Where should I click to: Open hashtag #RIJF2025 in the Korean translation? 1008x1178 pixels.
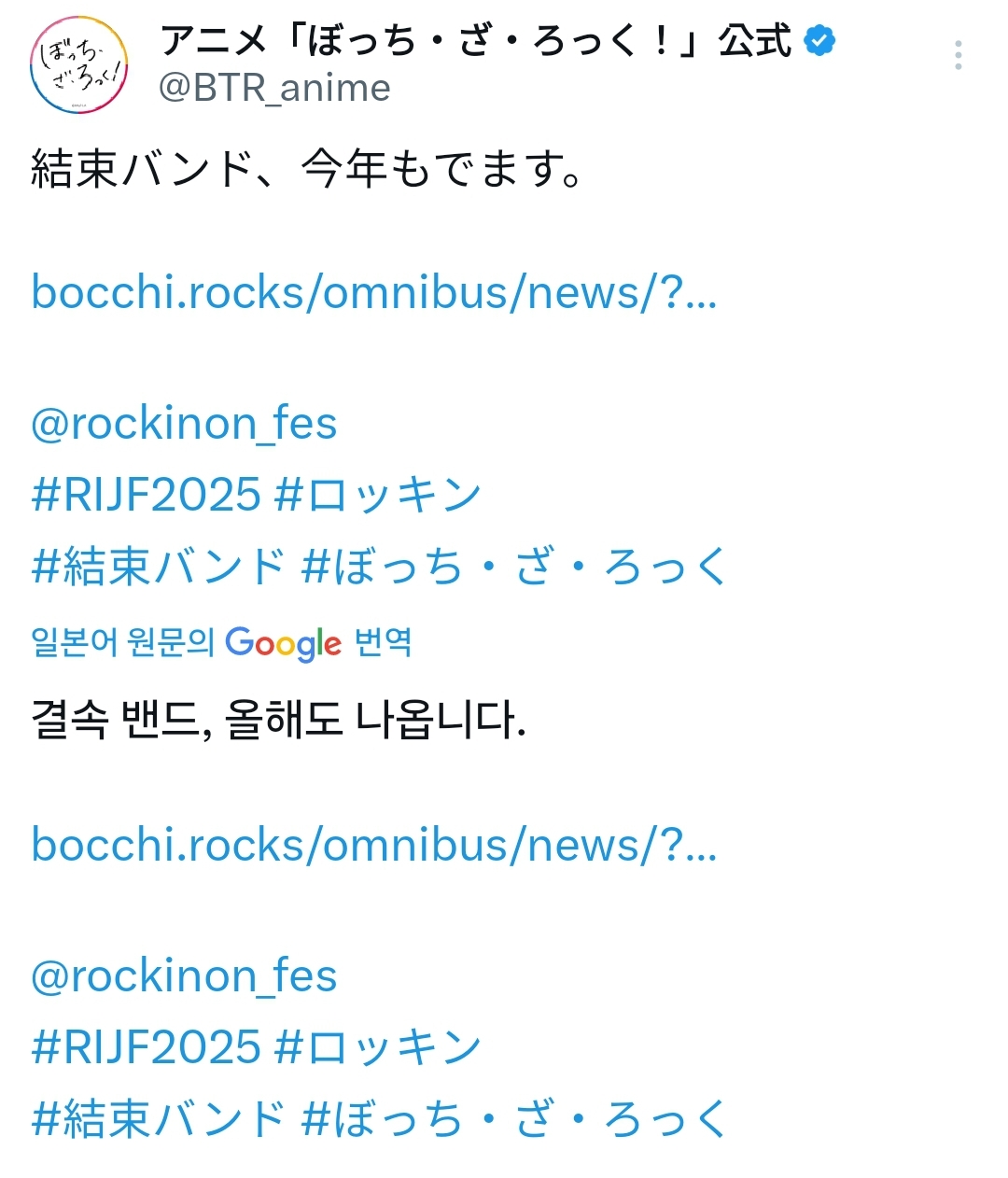(146, 1047)
